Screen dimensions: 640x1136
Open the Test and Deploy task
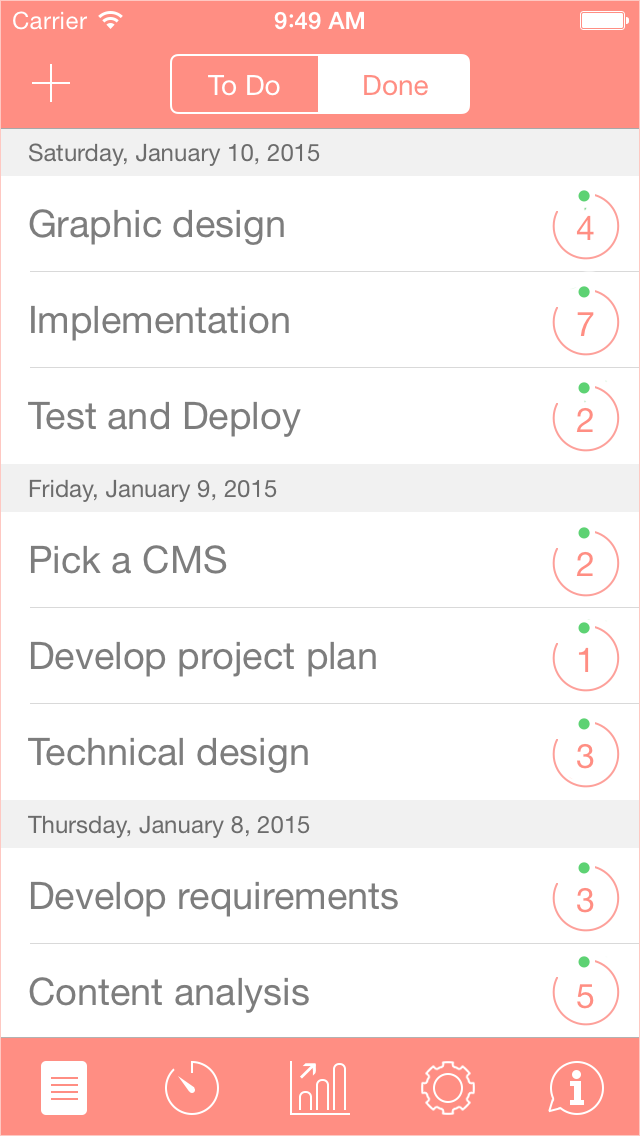coord(320,416)
